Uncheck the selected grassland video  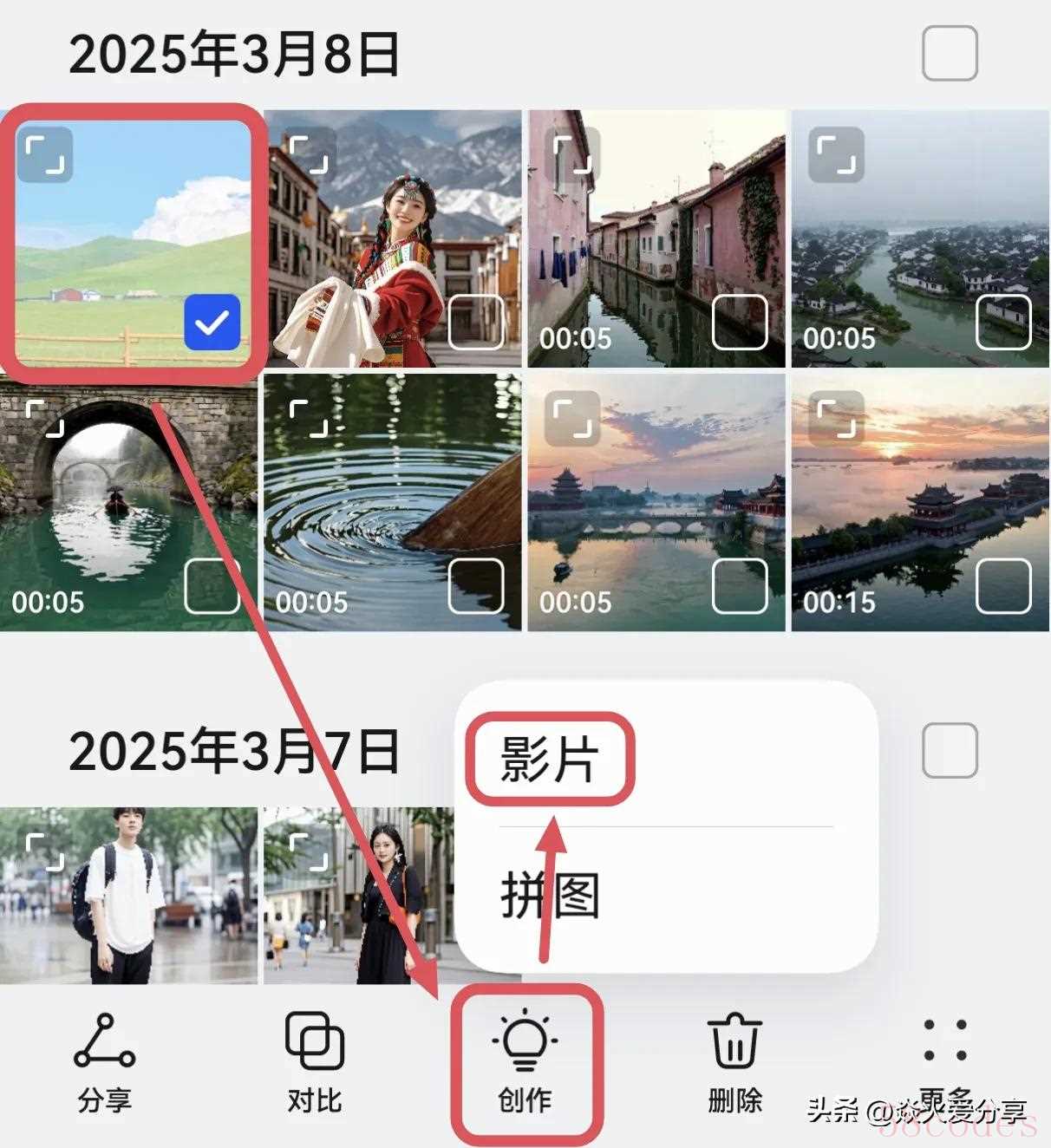click(212, 323)
